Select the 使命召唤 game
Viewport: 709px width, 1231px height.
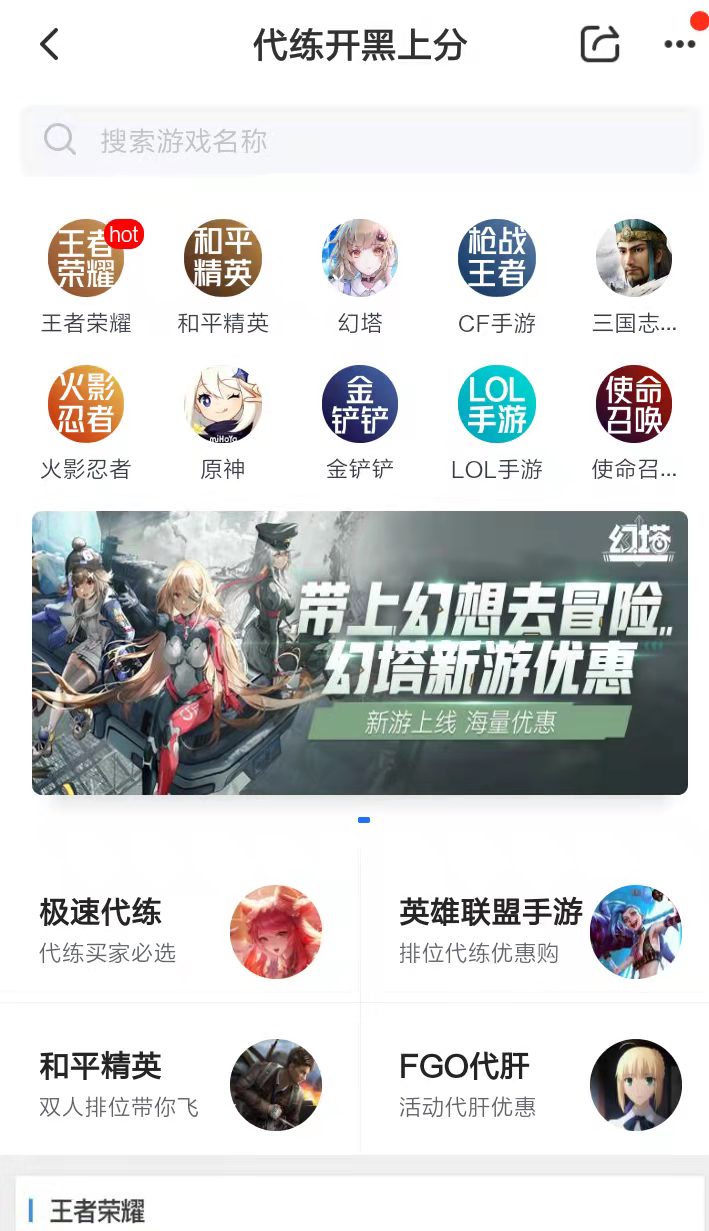click(634, 405)
